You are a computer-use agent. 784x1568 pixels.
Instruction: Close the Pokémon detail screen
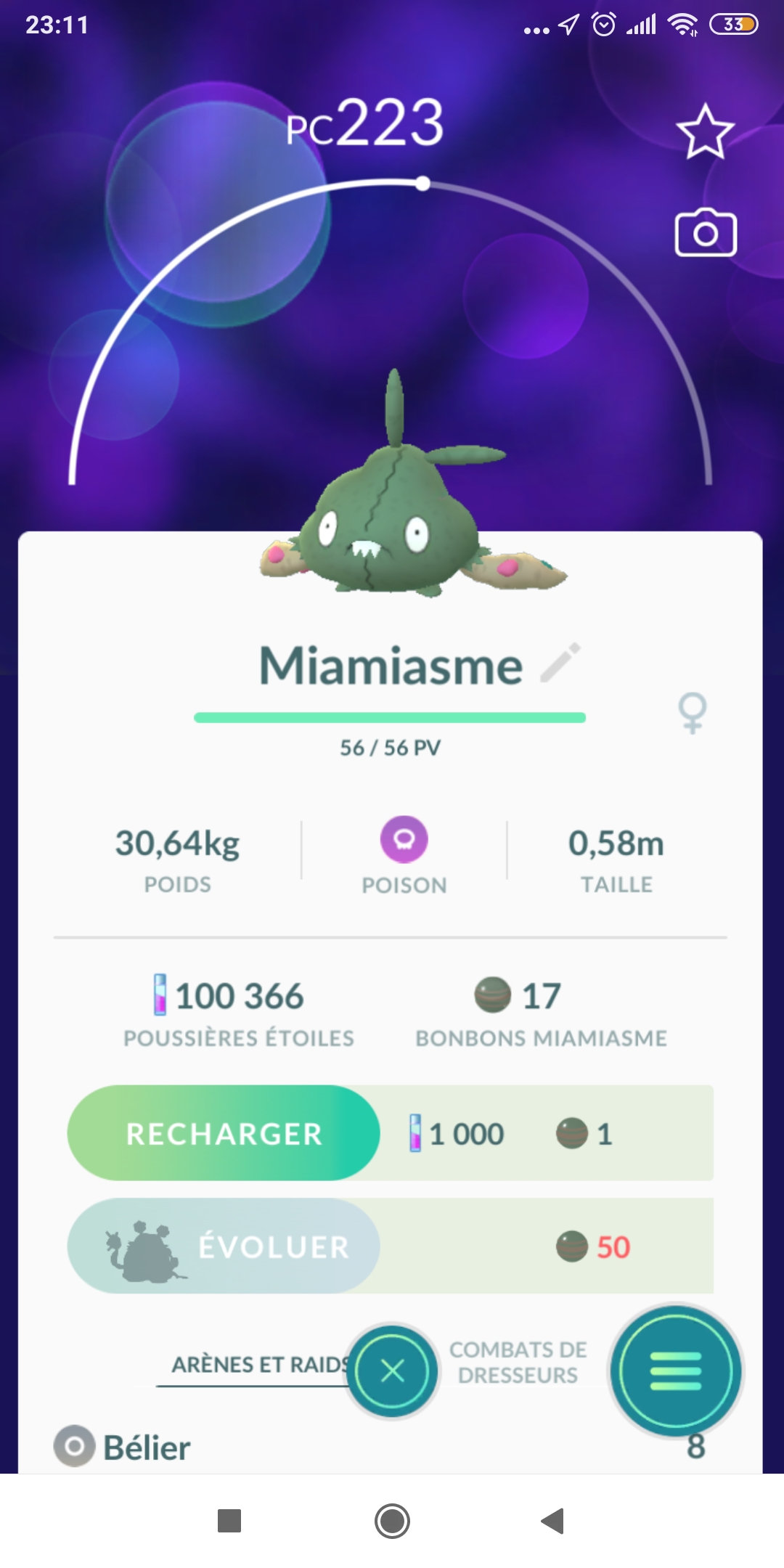pyautogui.click(x=393, y=1371)
